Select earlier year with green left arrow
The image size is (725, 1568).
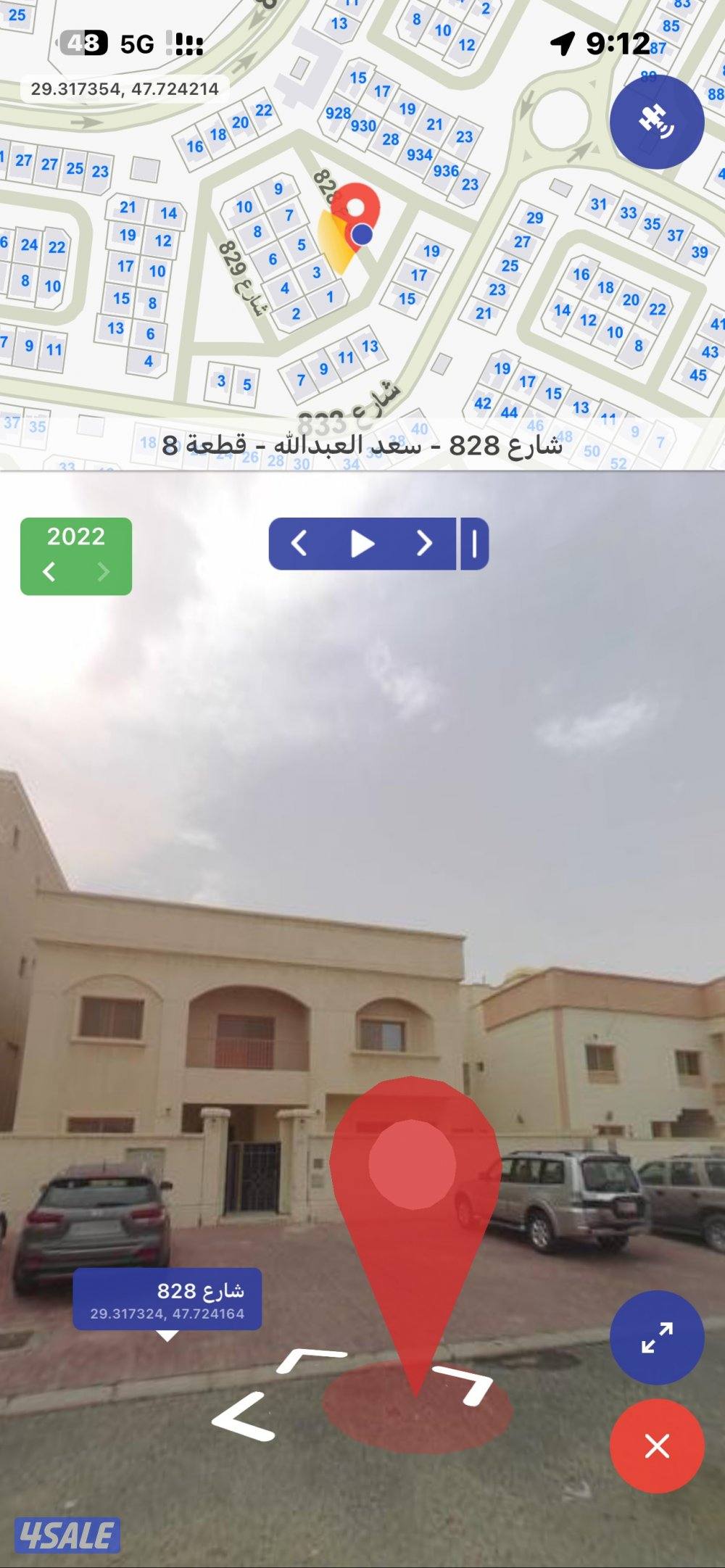48,571
